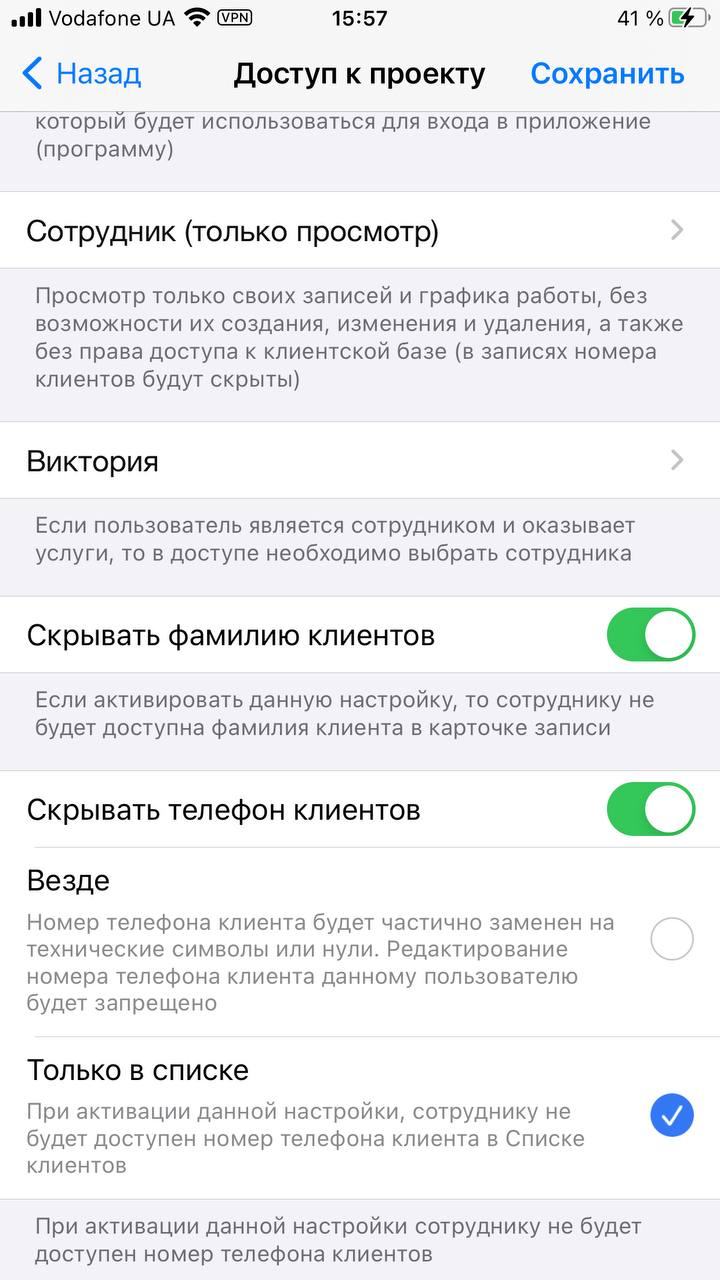This screenshot has height=1280, width=720.
Task: Tap Сохранить to save access settings
Action: (607, 74)
